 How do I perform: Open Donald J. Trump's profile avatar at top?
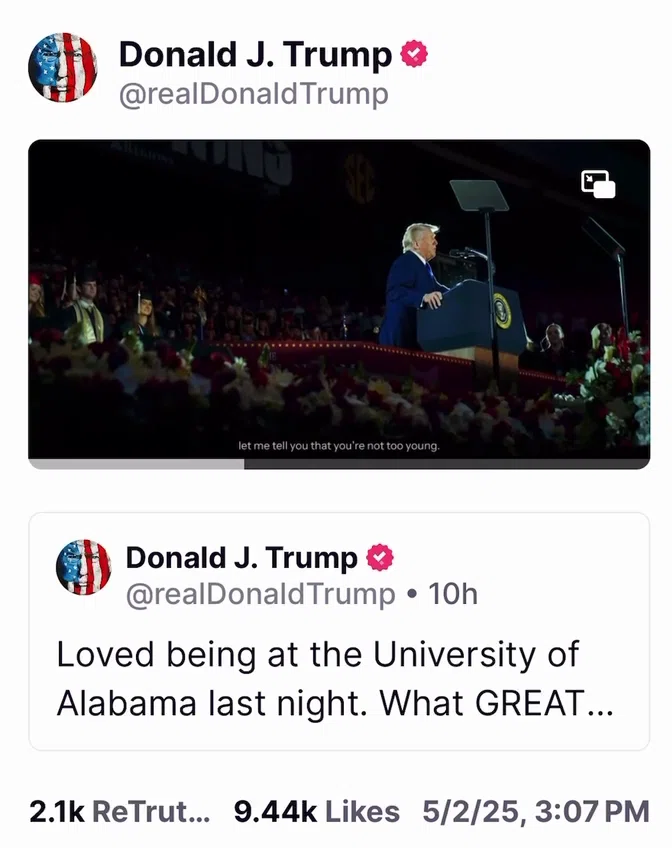tap(62, 67)
